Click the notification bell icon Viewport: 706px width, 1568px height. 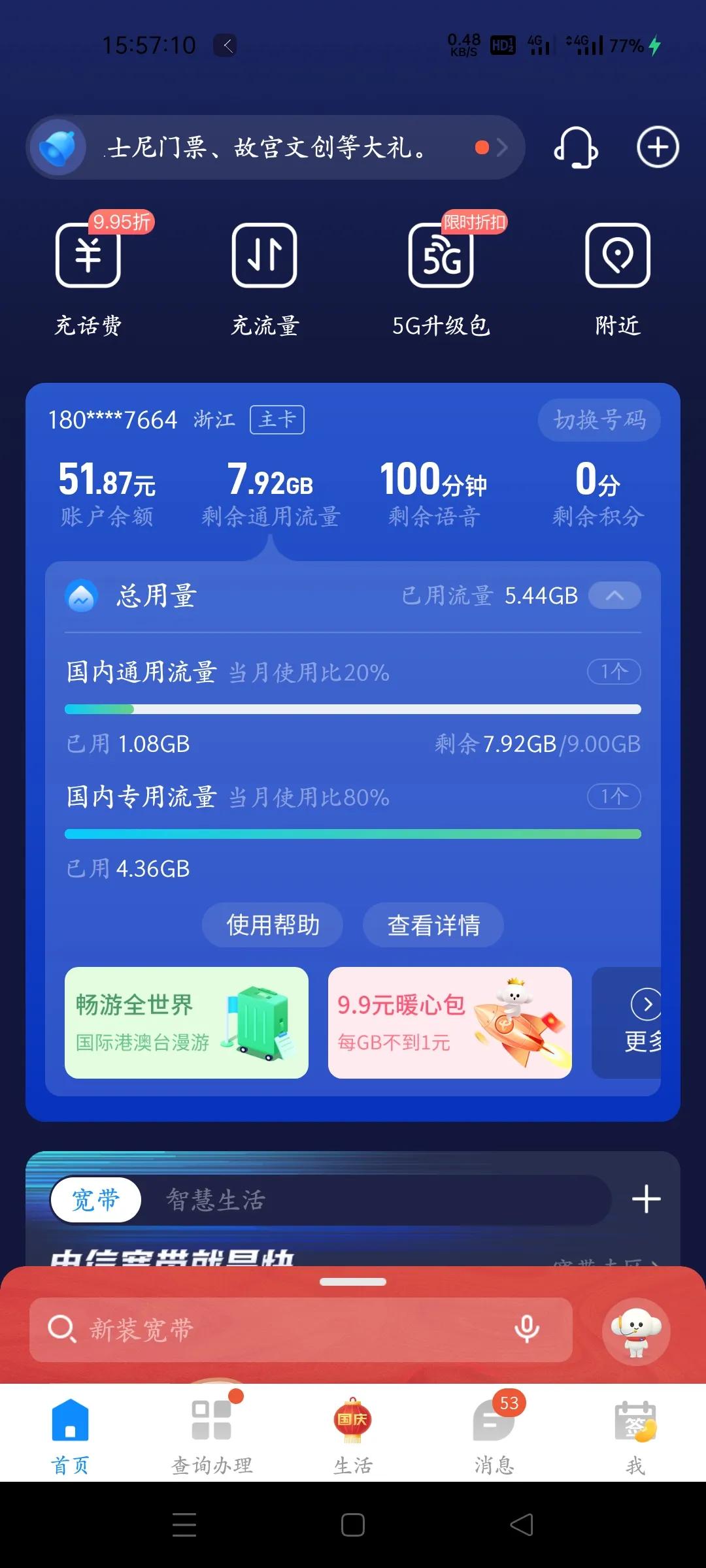click(58, 147)
